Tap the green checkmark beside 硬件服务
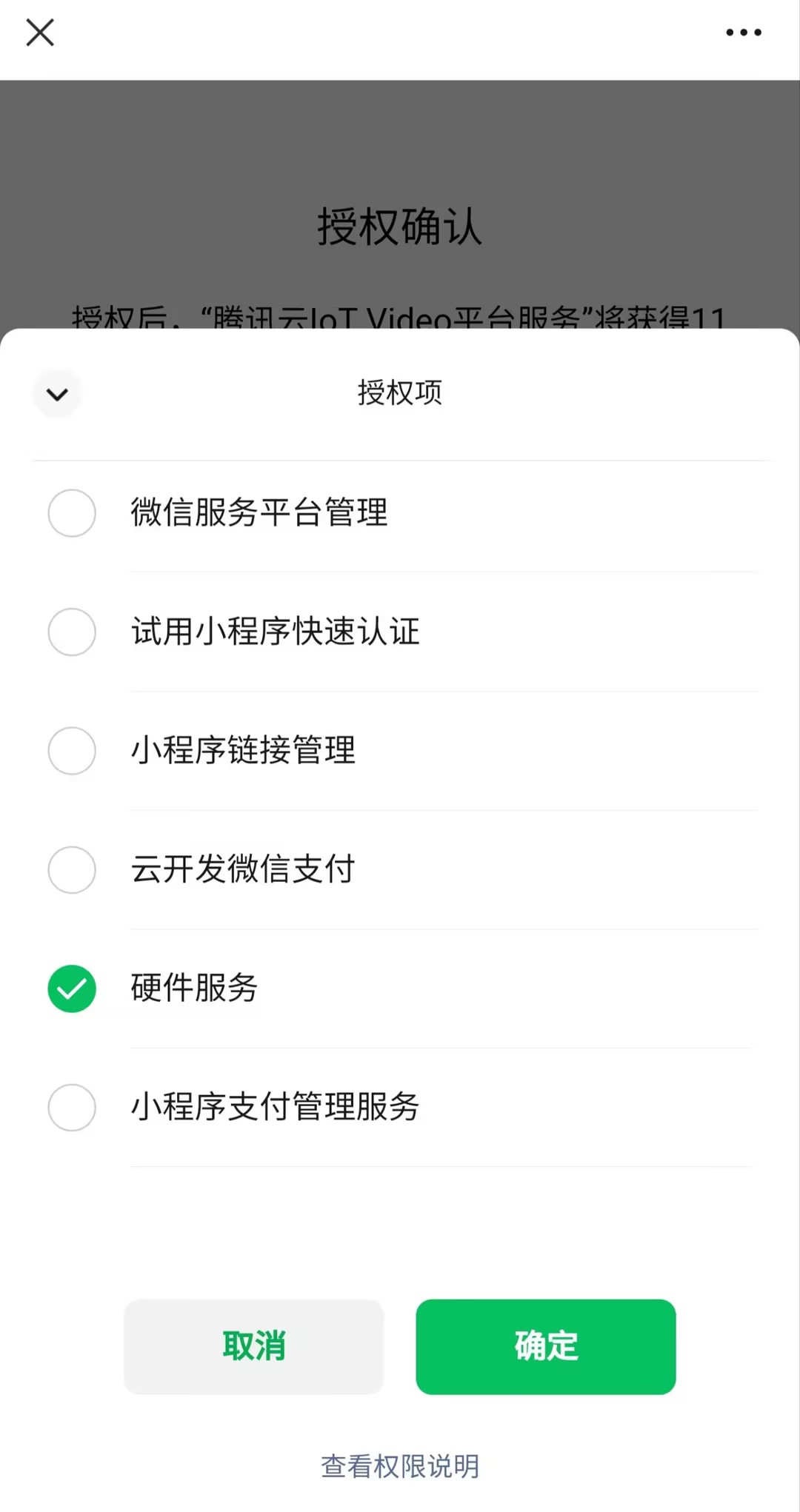 click(x=71, y=989)
